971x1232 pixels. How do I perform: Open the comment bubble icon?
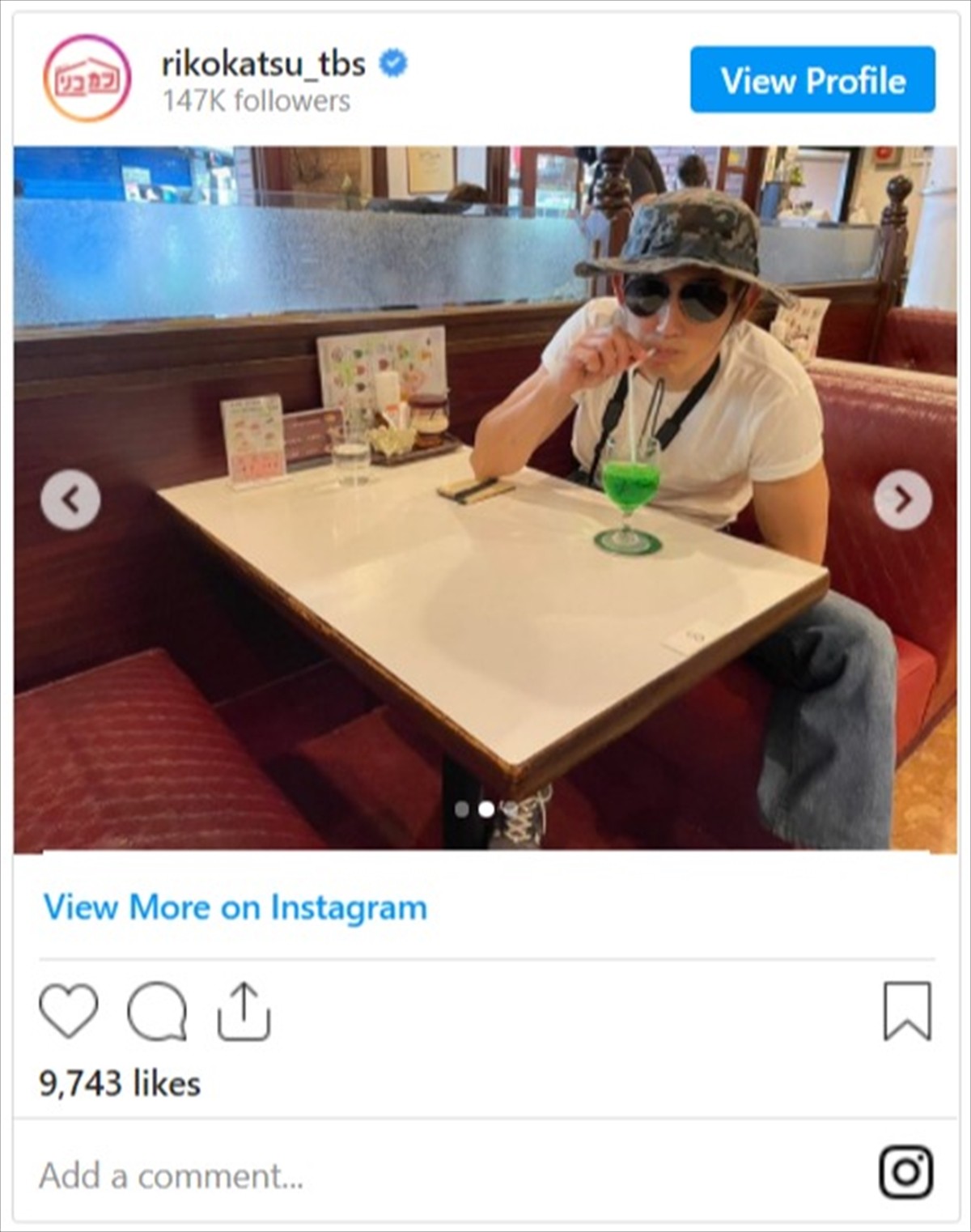[157, 1011]
